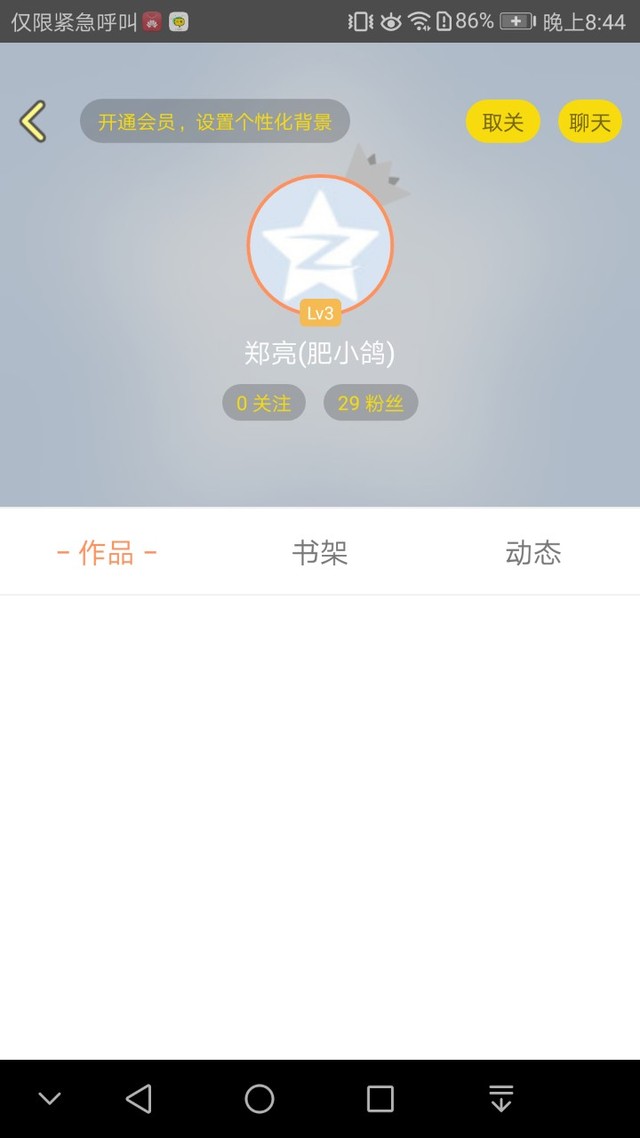Tap the system home button
This screenshot has height=1138, width=640.
259,1099
